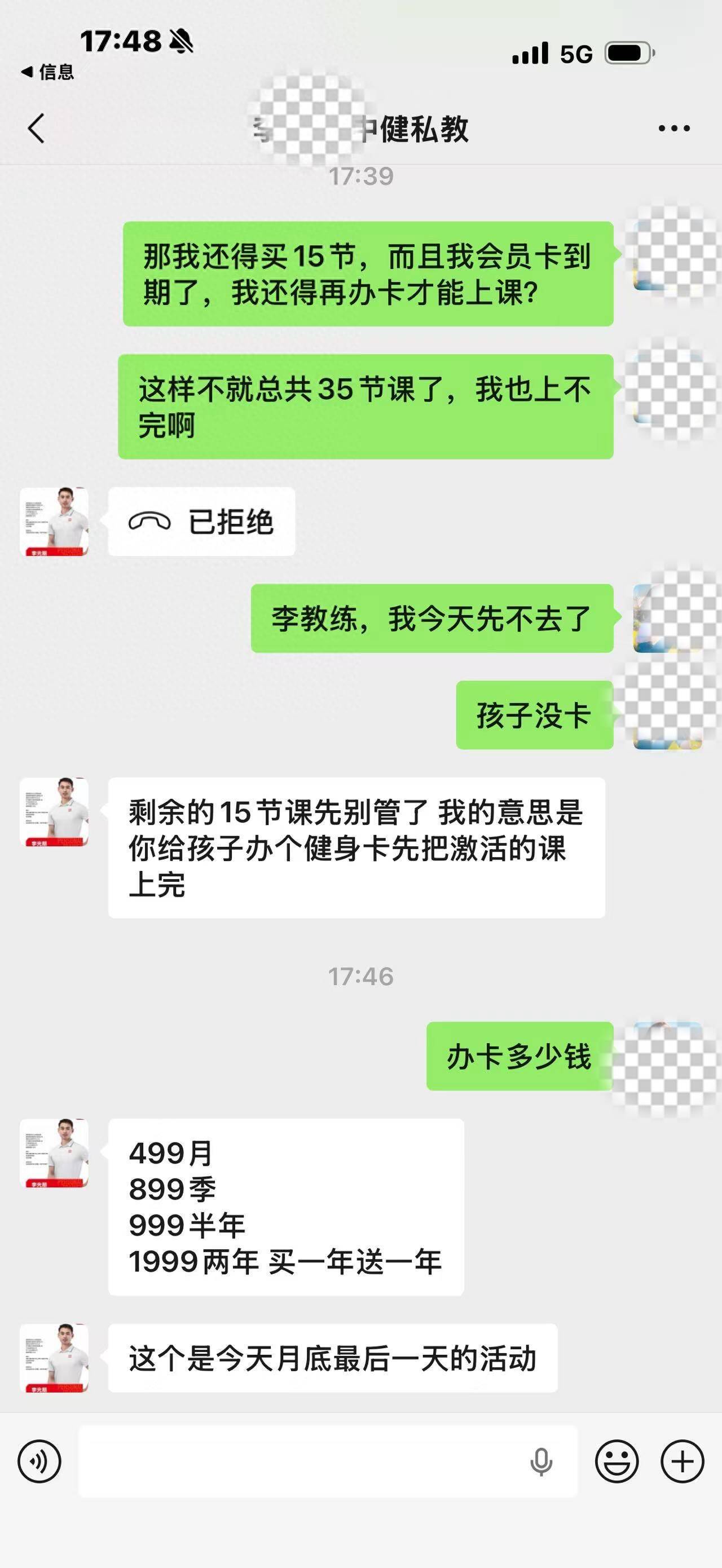Switch to voice message input
722x1568 pixels.
[x=39, y=1461]
